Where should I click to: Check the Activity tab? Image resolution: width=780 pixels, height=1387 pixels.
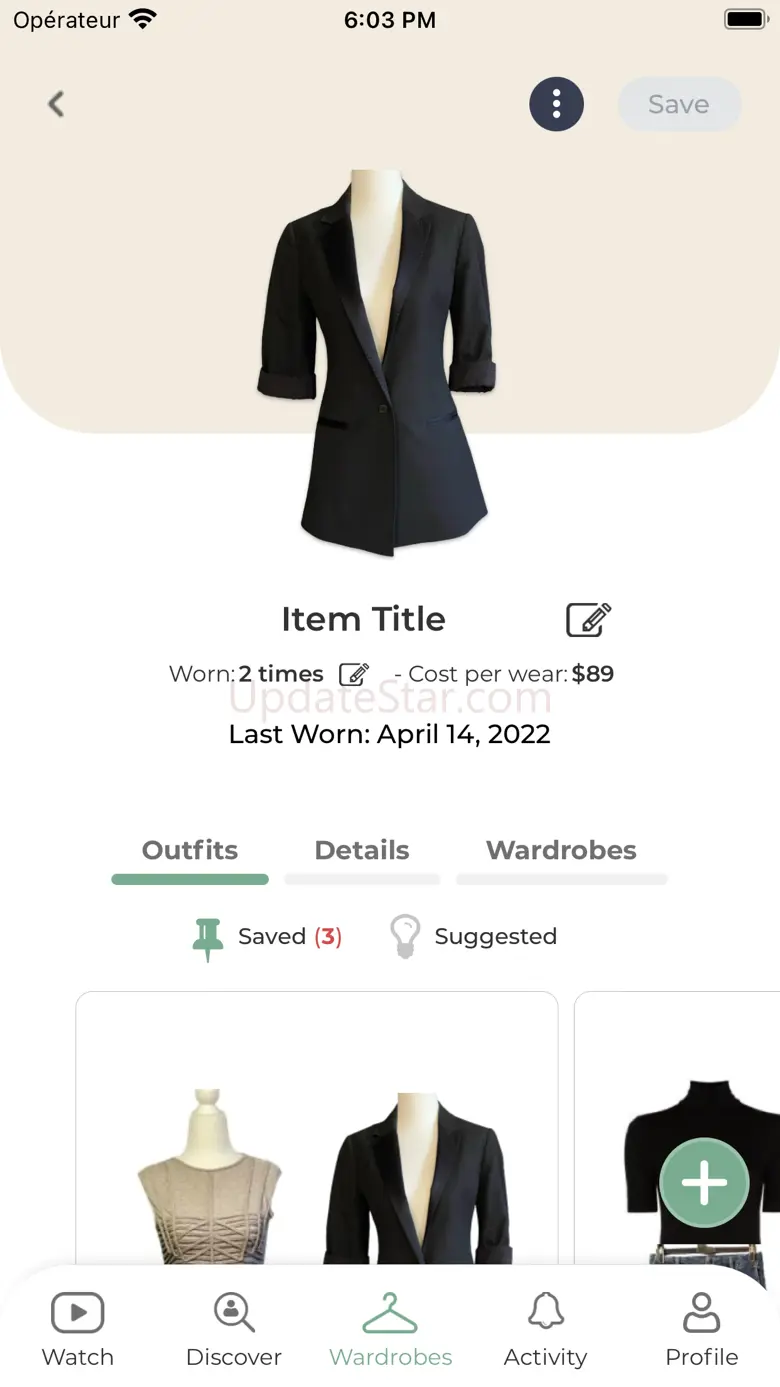tap(545, 1328)
